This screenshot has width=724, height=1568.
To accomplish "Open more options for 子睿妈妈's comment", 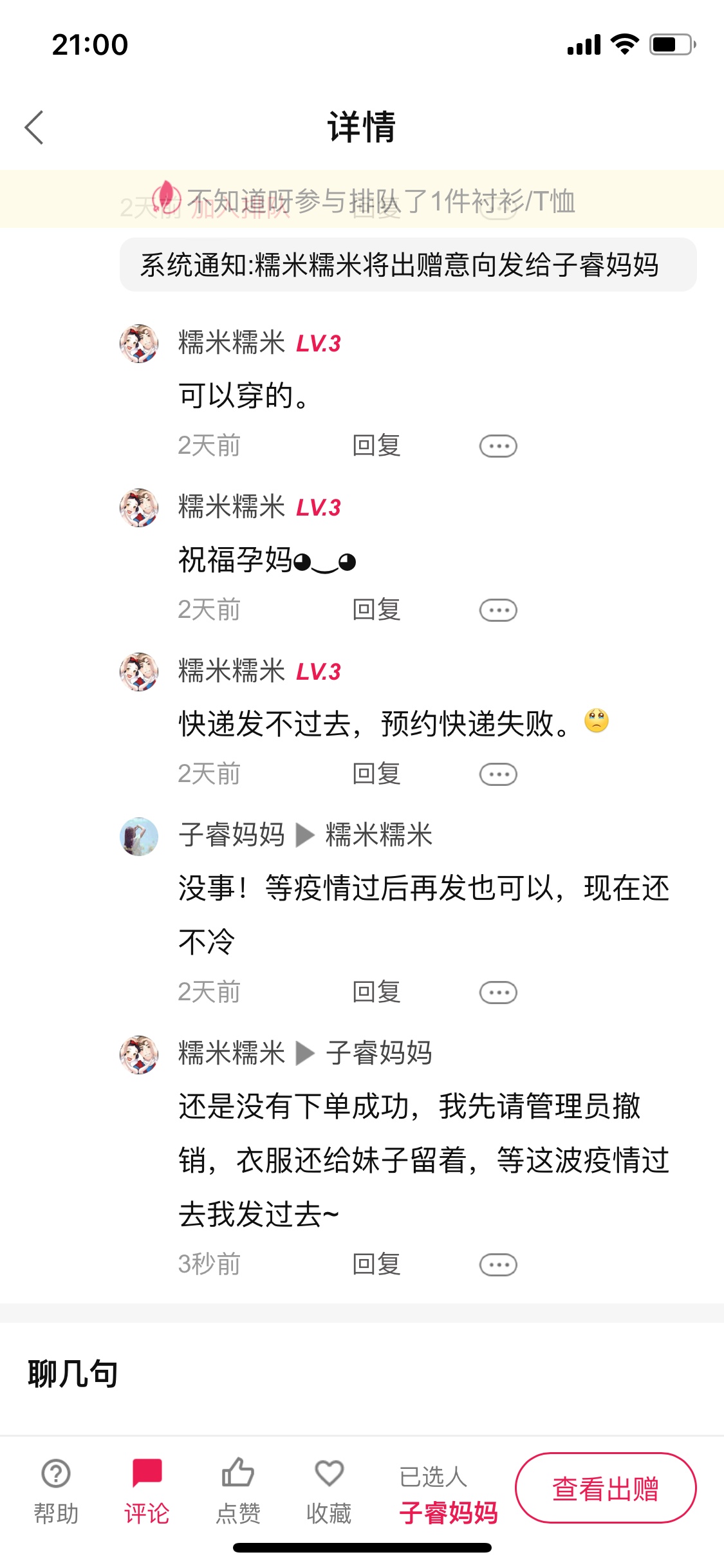I will pos(498,993).
